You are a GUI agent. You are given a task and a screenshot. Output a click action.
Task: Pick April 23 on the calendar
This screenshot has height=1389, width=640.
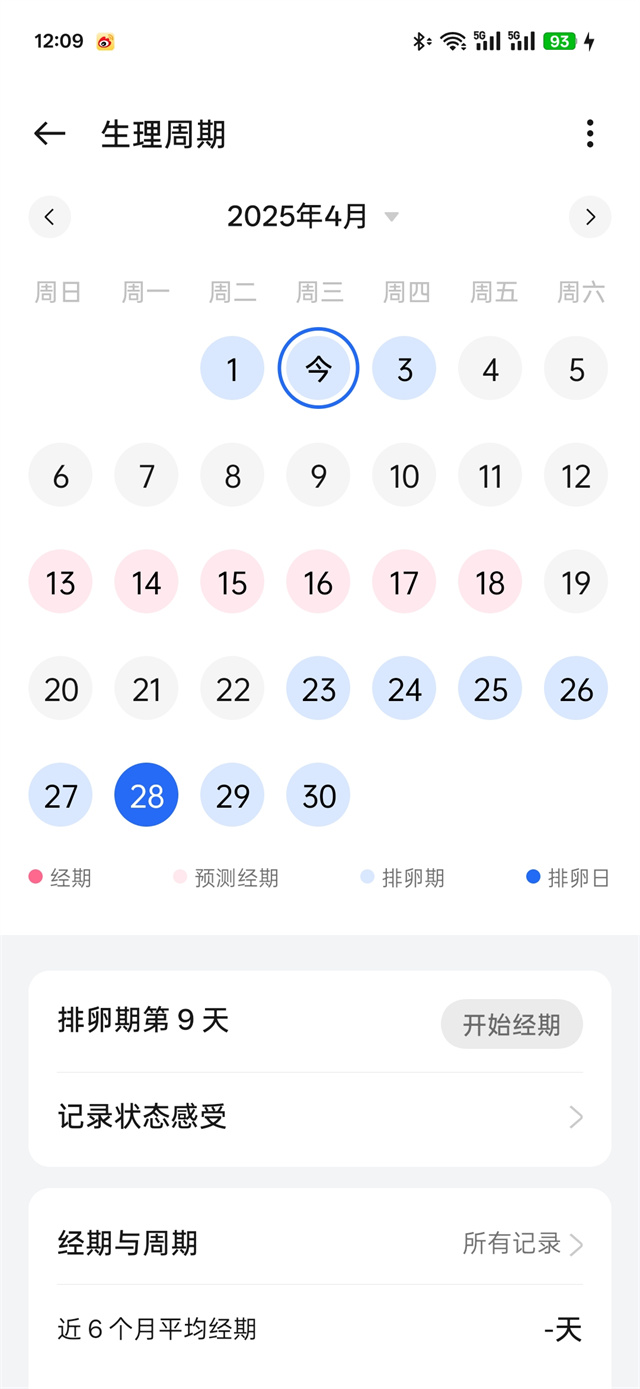point(318,689)
